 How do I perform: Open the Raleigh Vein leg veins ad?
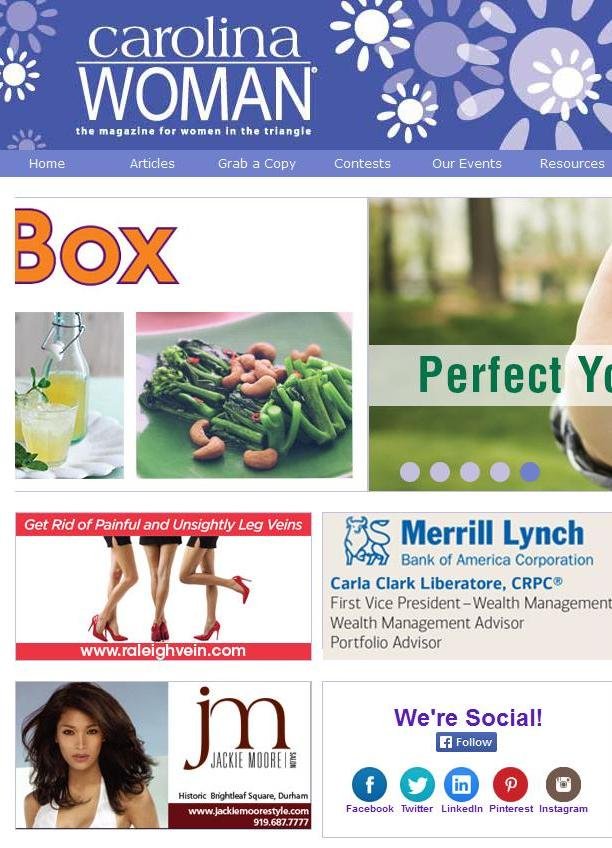pos(163,587)
